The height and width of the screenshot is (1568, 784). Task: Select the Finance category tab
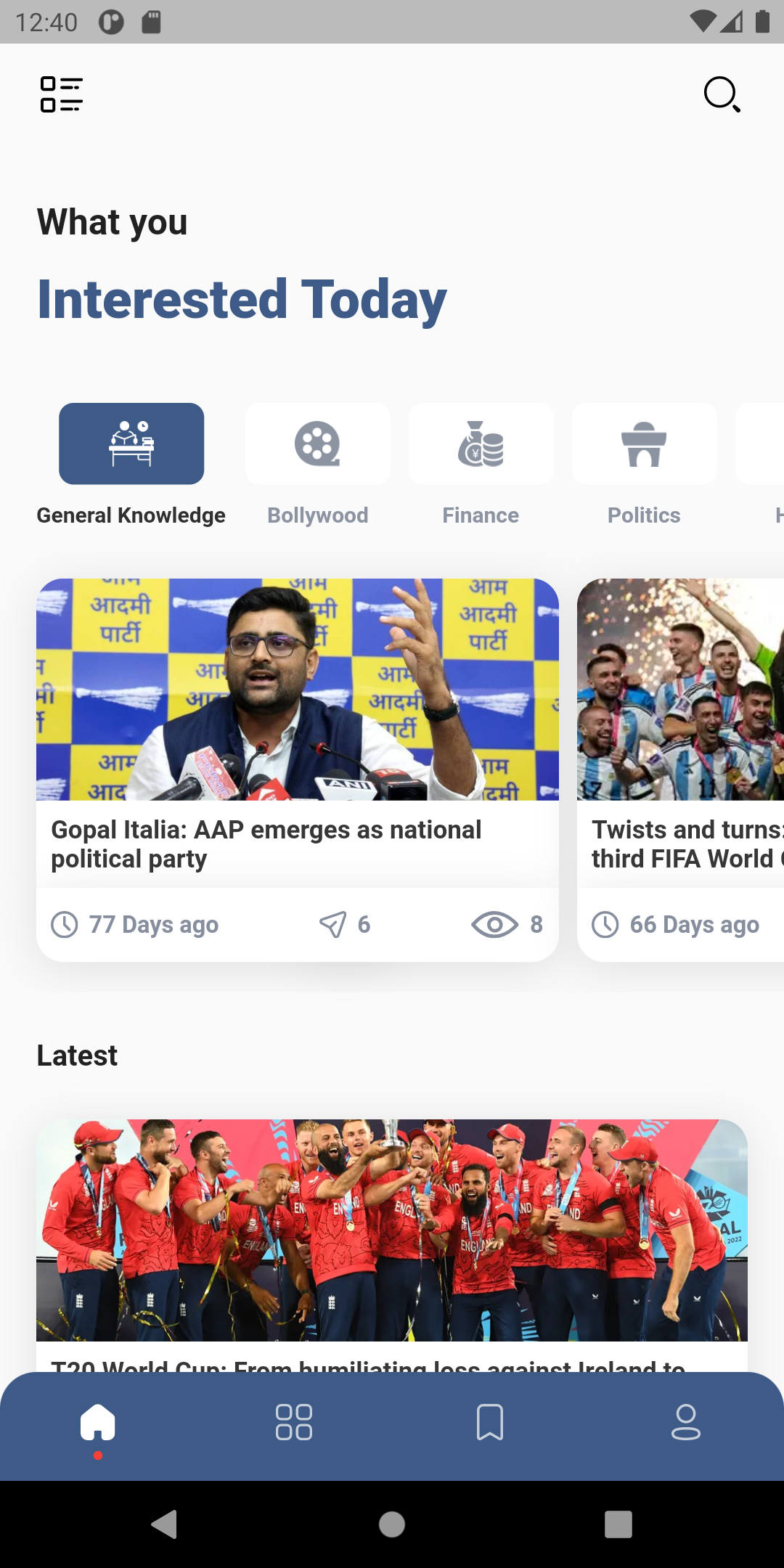point(481,465)
